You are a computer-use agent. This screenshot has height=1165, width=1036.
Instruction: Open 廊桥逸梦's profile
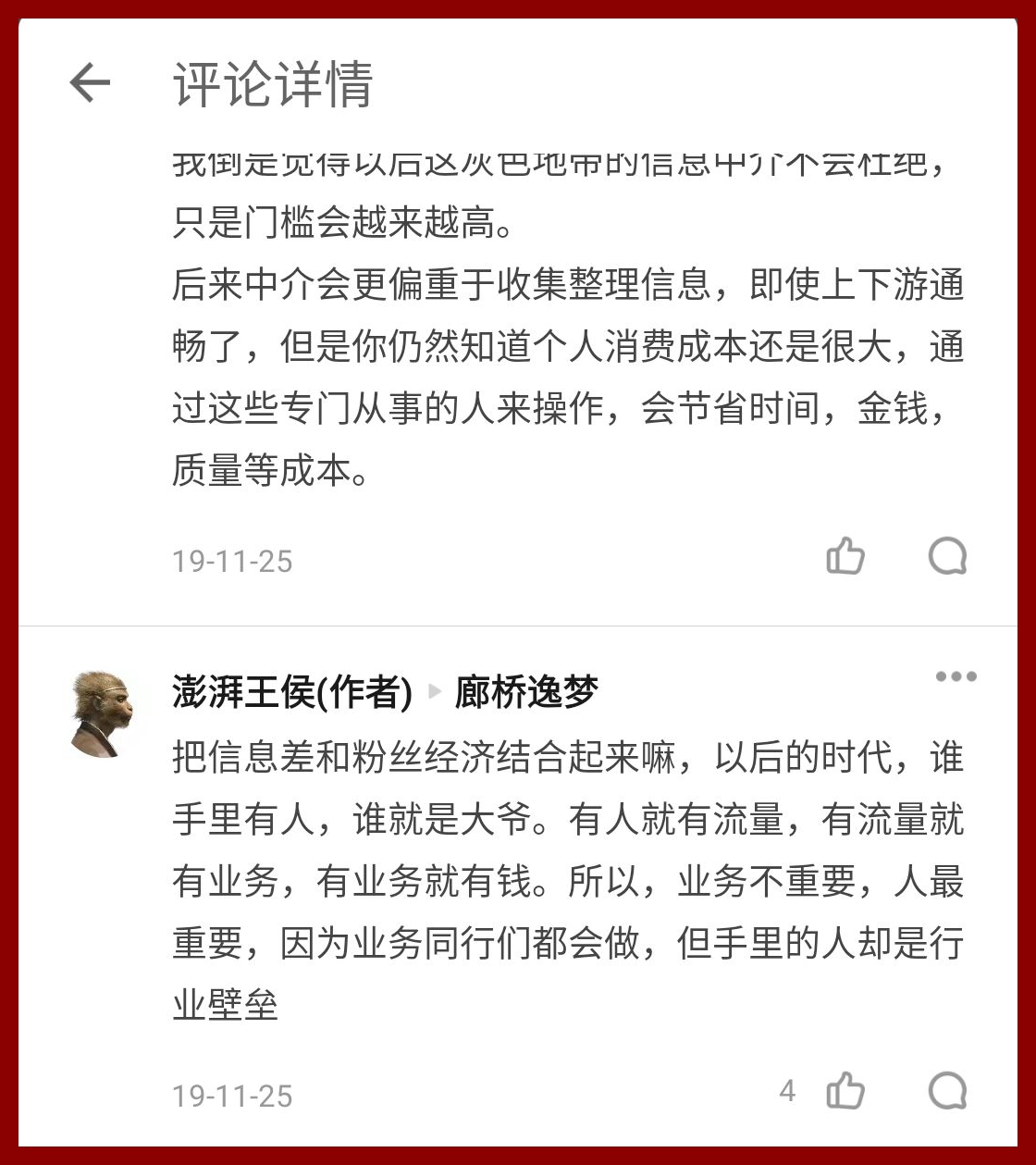(x=526, y=692)
